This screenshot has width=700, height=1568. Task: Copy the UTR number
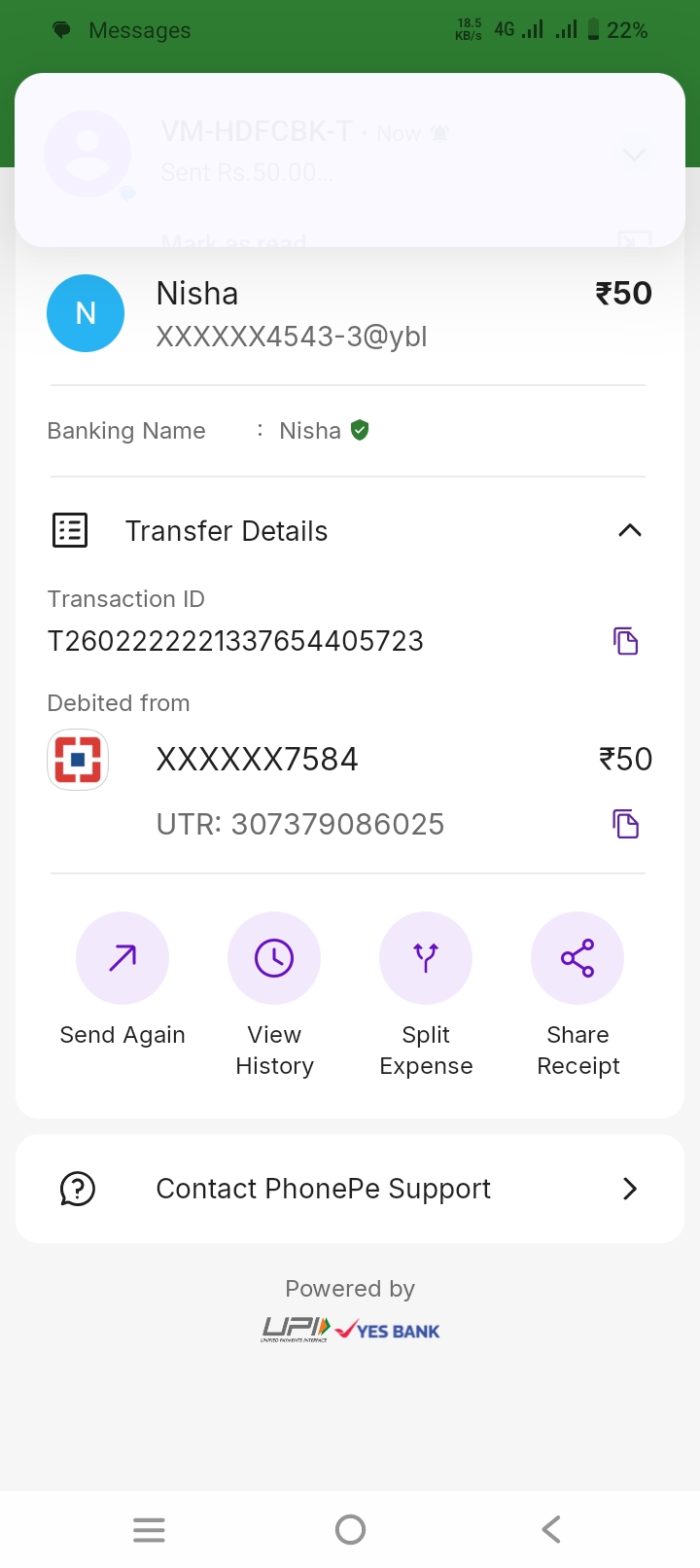[626, 824]
